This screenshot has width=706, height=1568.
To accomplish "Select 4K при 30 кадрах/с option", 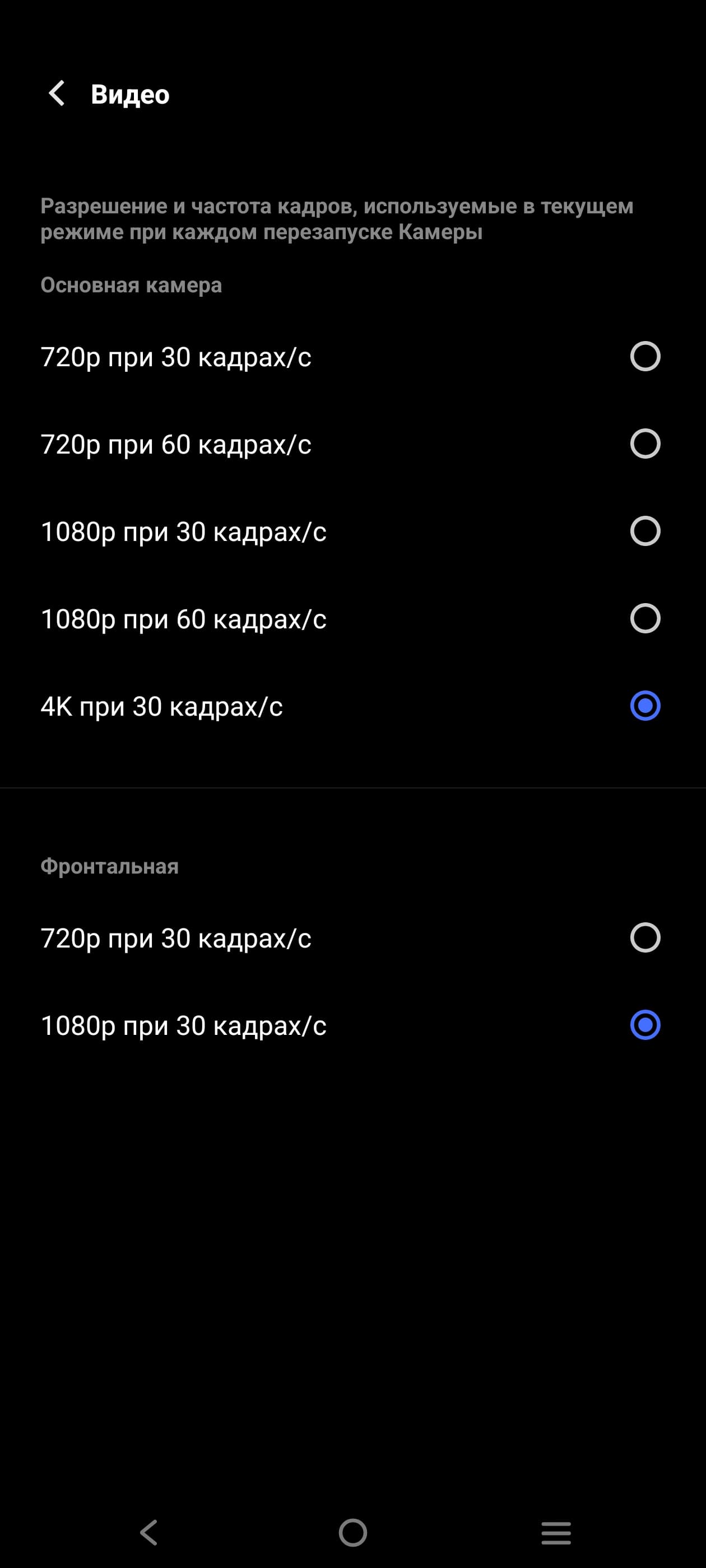I will 644,706.
